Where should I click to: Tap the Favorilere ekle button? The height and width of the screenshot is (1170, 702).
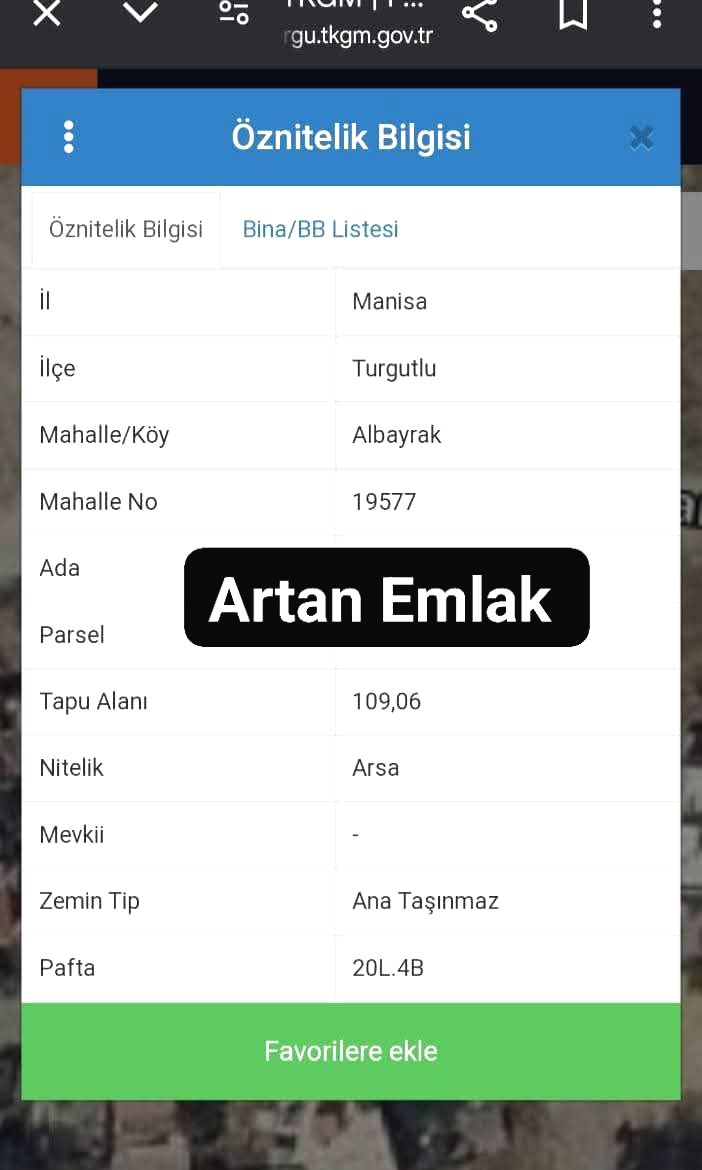[351, 1051]
